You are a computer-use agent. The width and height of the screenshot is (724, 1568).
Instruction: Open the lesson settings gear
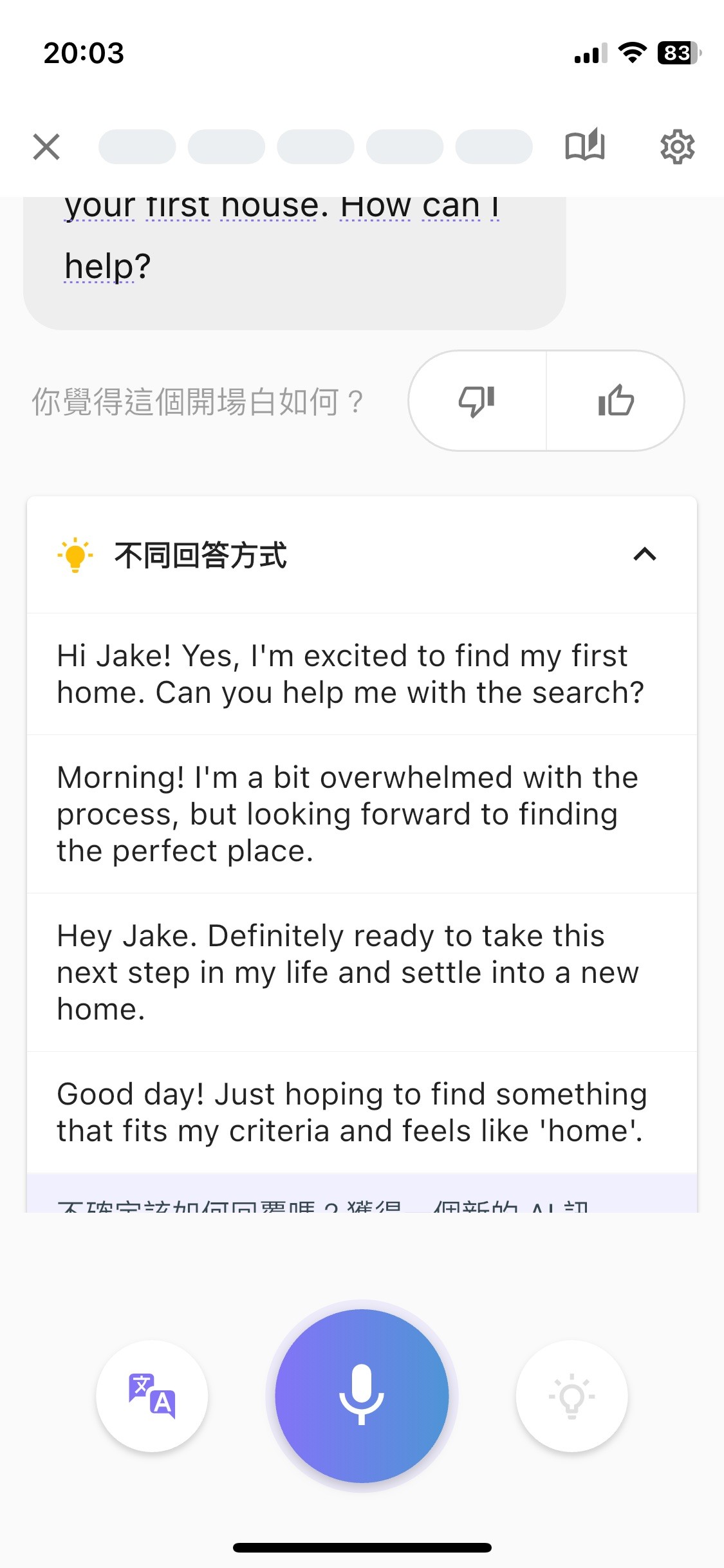[678, 146]
